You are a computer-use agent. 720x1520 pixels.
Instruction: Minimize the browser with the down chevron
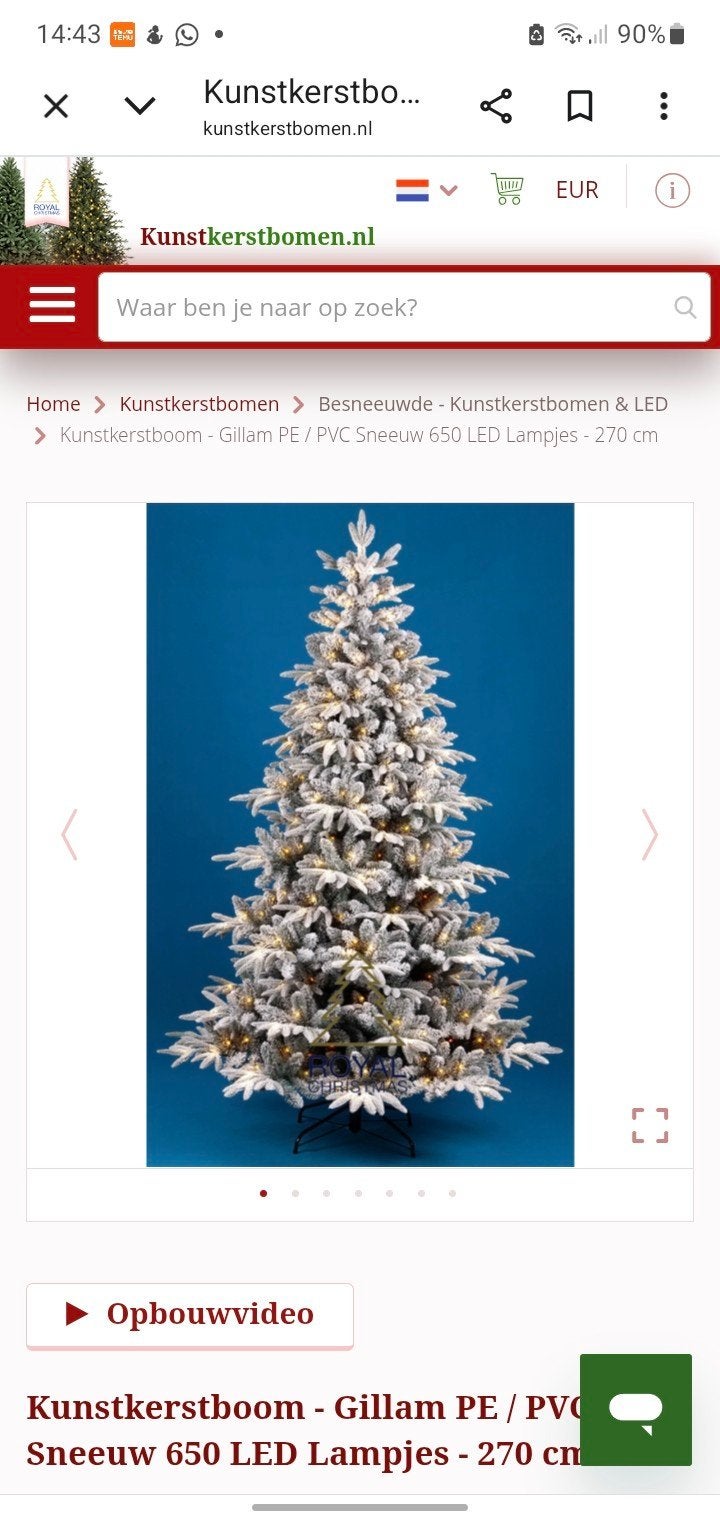point(140,106)
